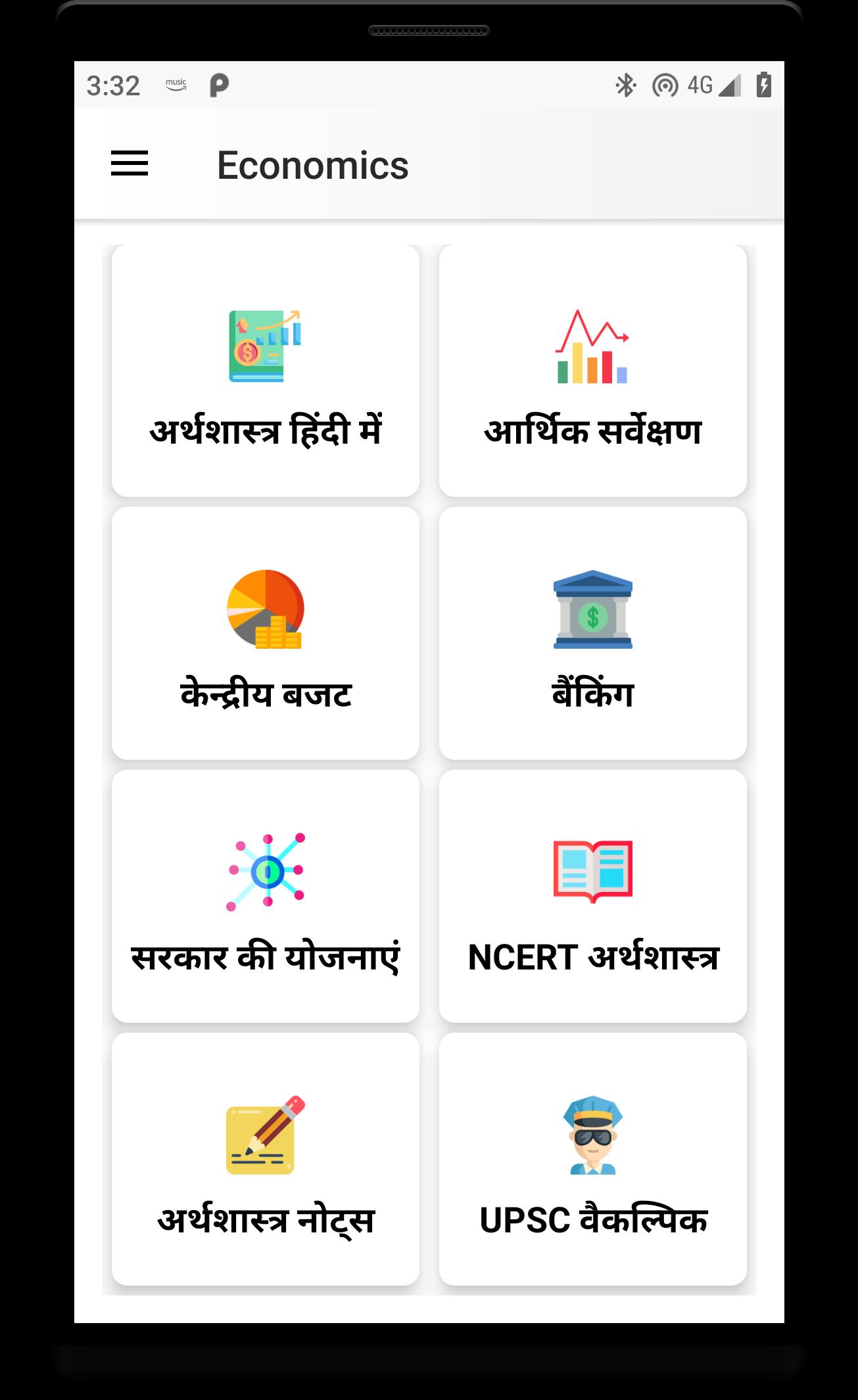
Task: Open NCERT अर्थशास्त्र card
Action: coord(592,897)
